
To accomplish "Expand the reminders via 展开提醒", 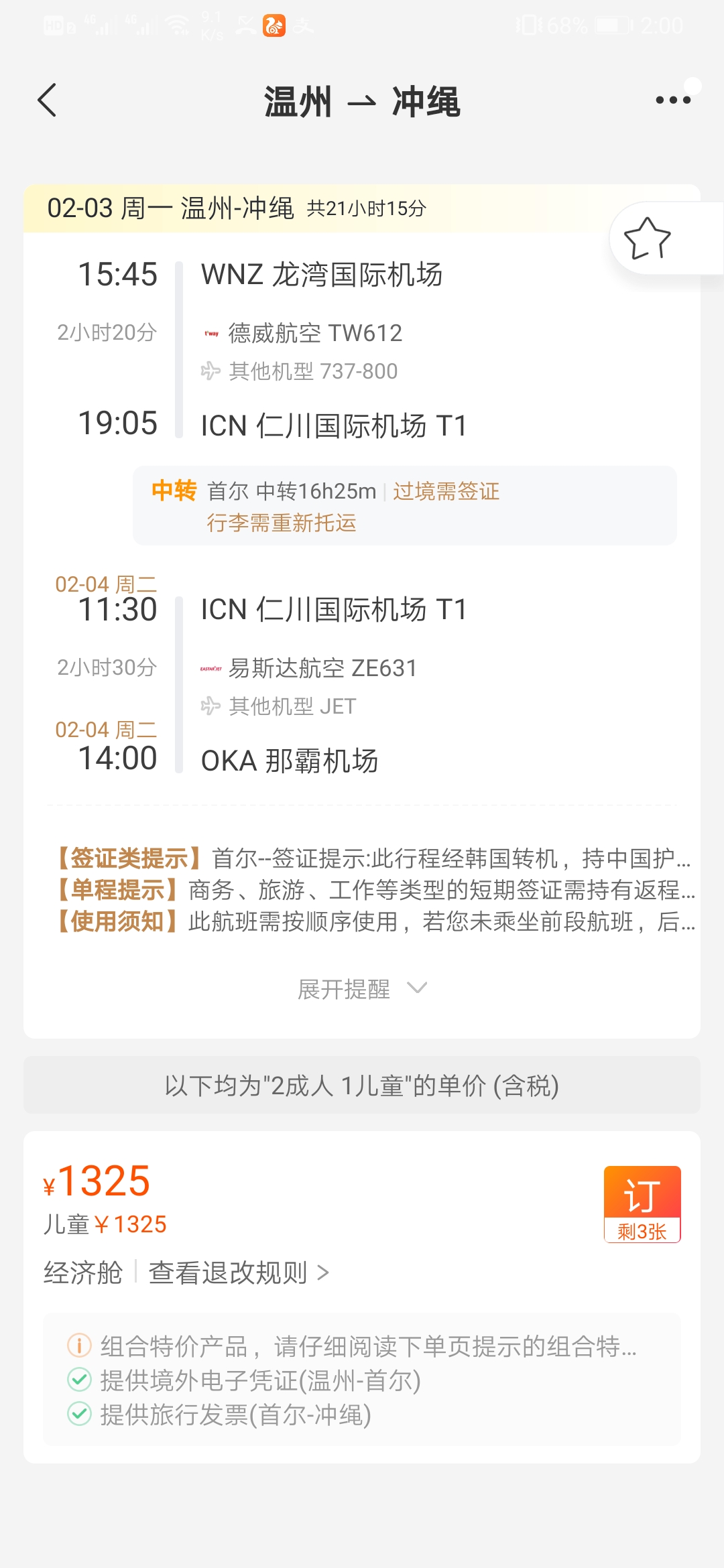I will pyautogui.click(x=362, y=989).
